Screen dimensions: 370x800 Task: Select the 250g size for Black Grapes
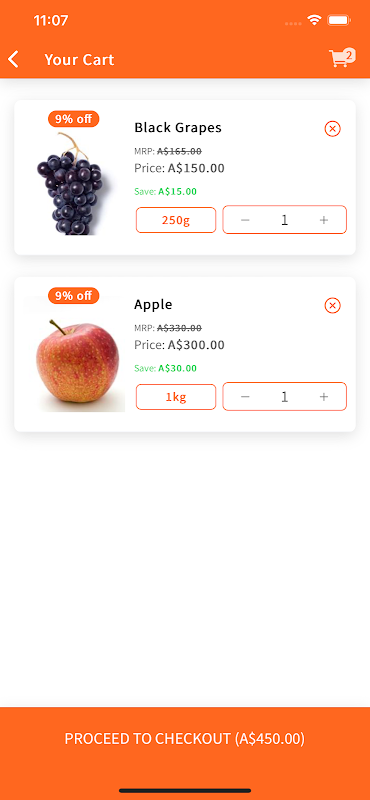click(176, 220)
